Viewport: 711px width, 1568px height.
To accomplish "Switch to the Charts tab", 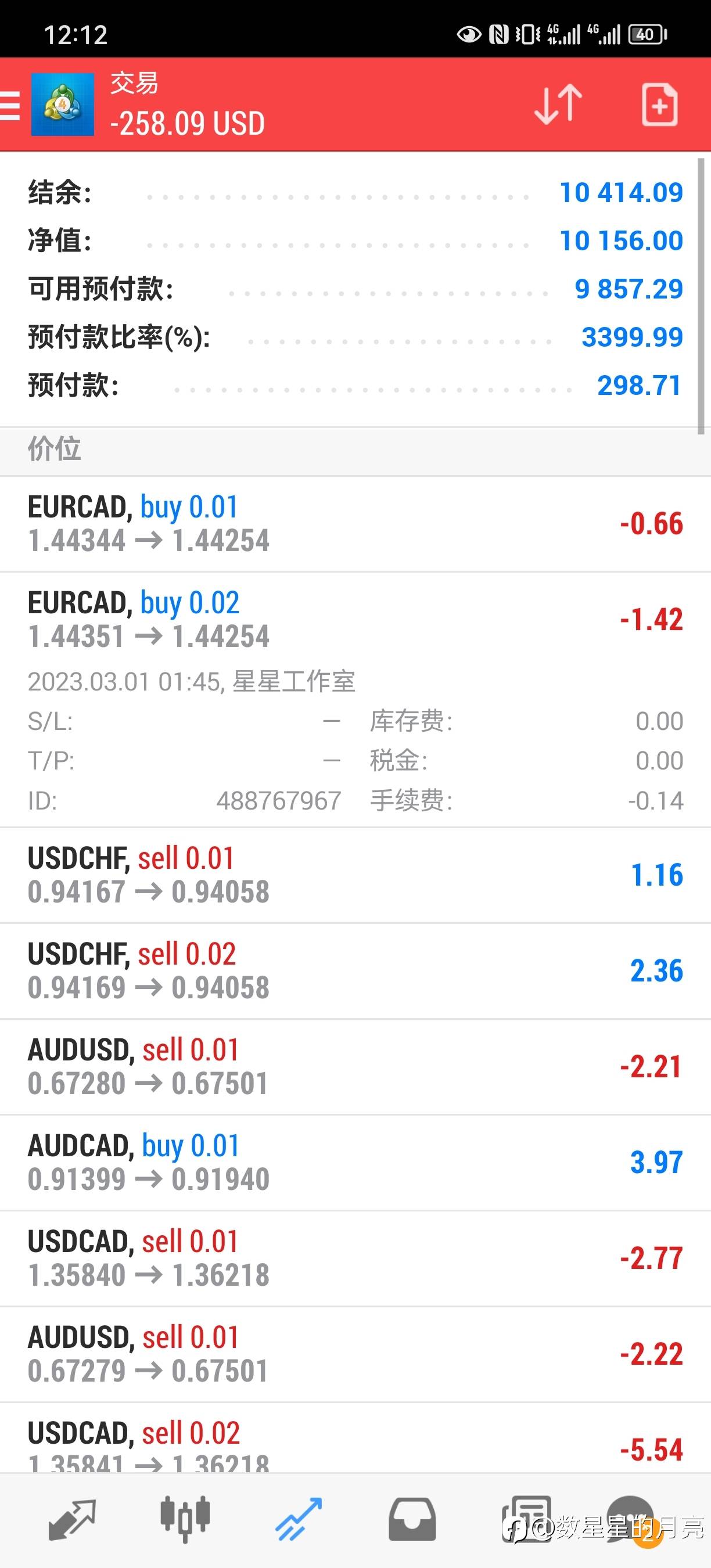I will [x=185, y=1519].
